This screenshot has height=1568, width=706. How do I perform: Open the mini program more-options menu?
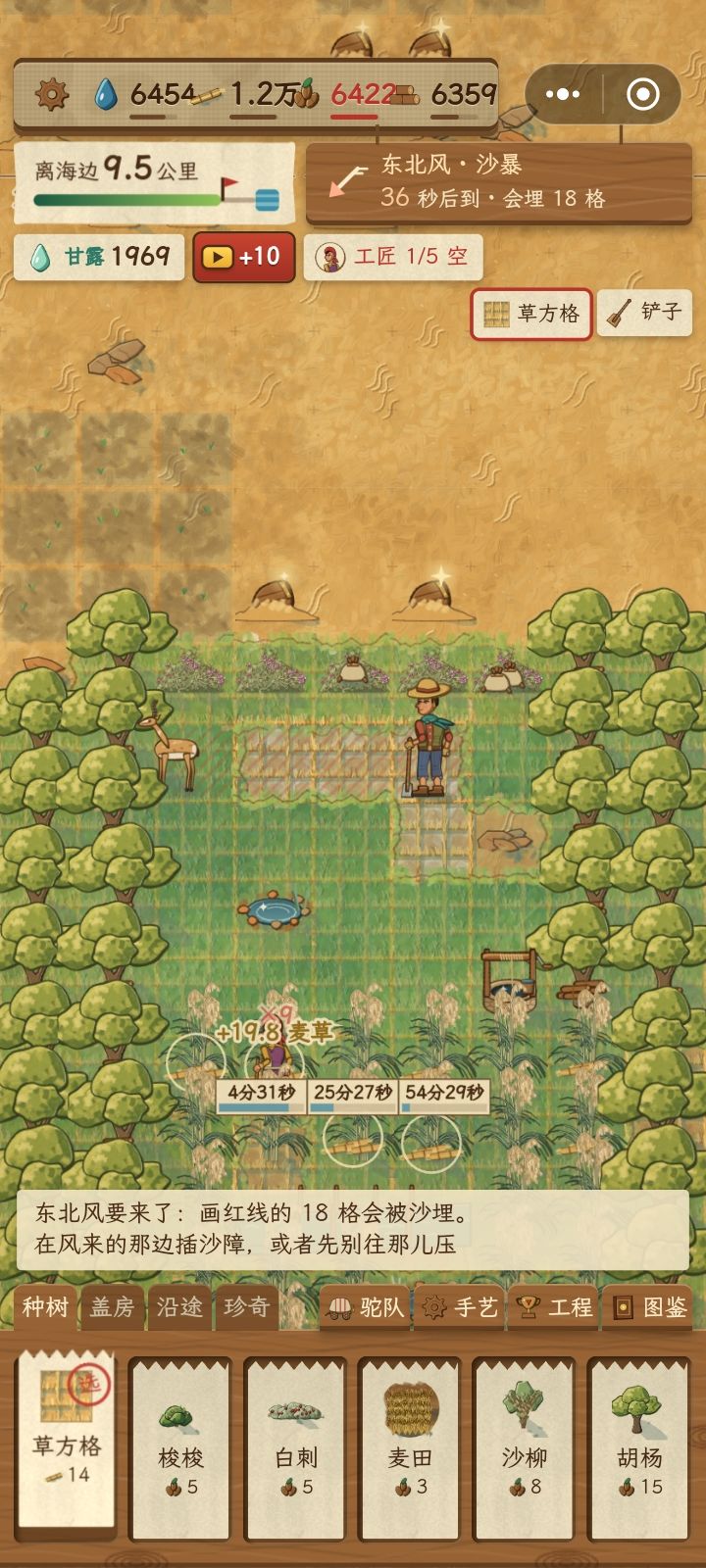click(563, 94)
